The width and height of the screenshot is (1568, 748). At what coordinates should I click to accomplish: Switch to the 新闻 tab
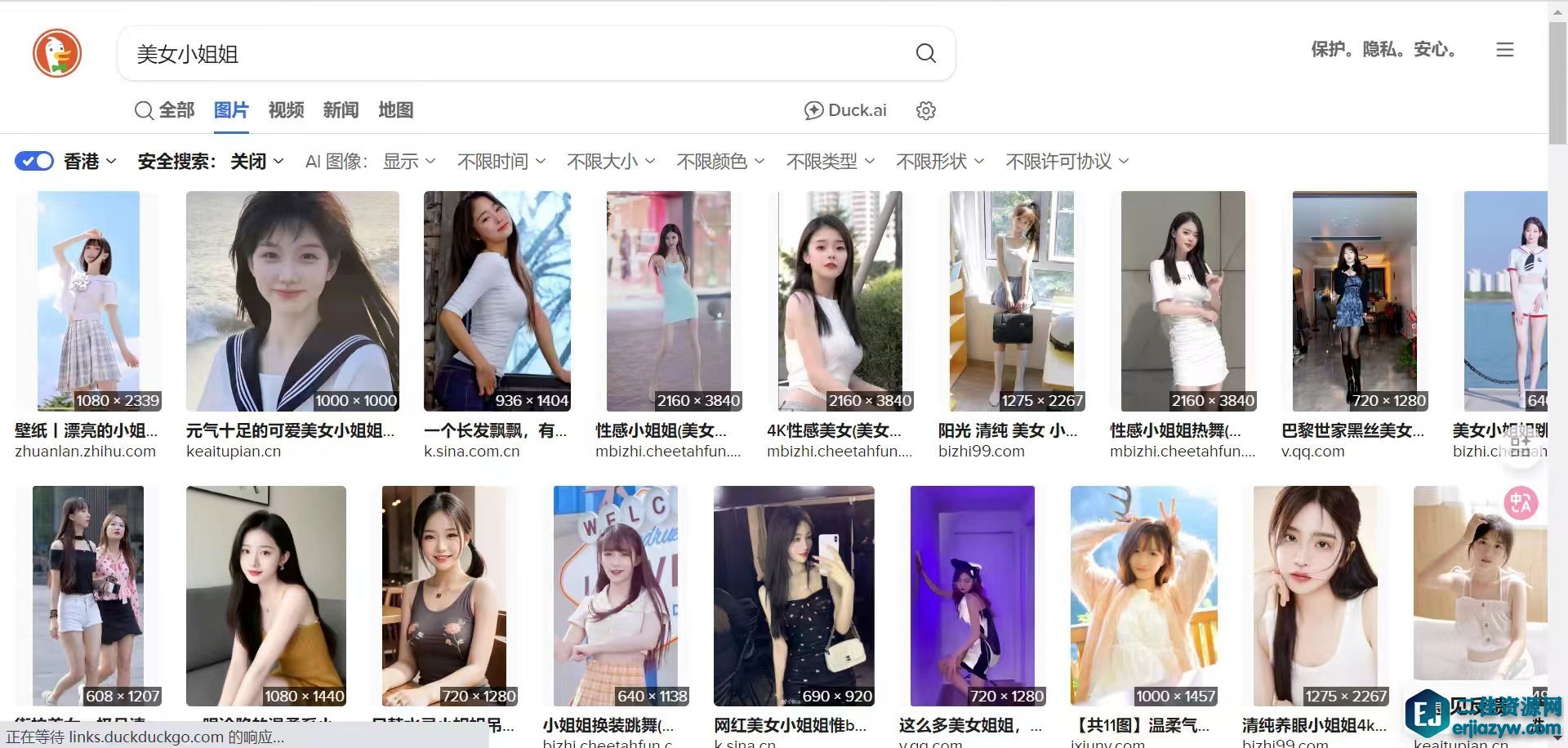click(341, 110)
